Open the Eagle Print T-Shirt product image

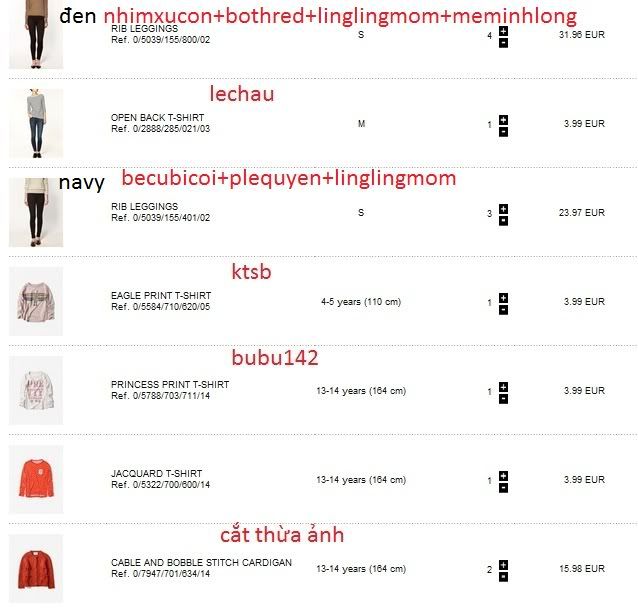[x=36, y=301]
